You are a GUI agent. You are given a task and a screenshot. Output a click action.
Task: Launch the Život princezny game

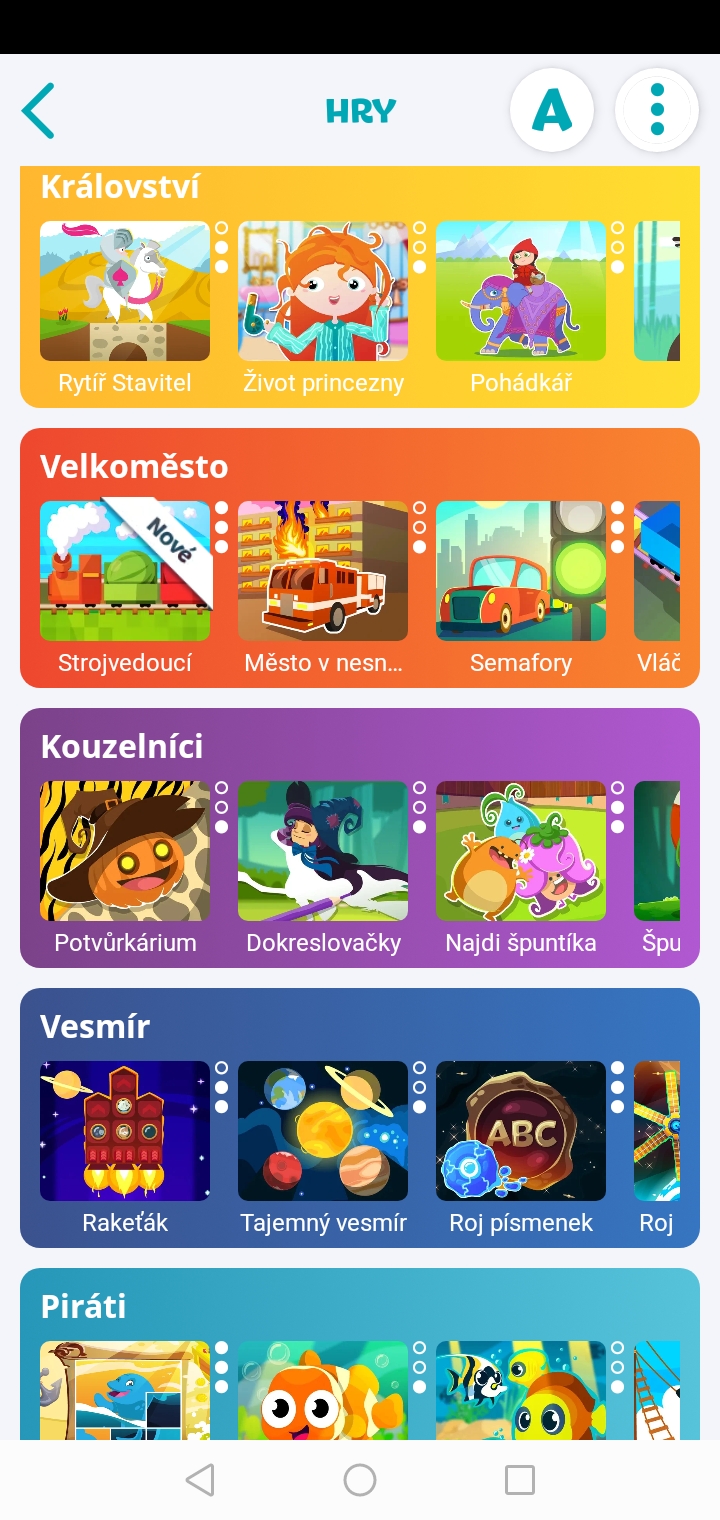click(x=323, y=291)
